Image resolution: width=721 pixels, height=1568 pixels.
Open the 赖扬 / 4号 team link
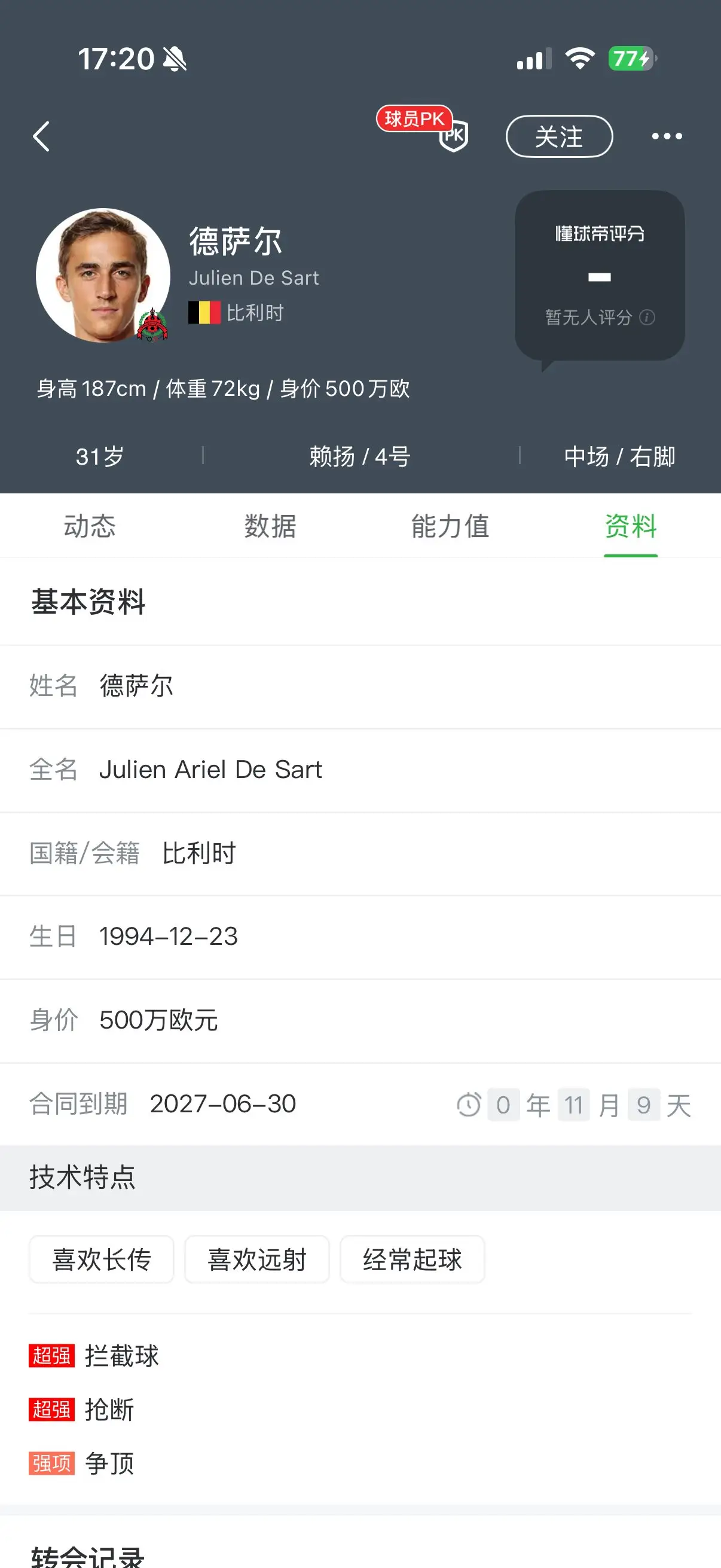click(360, 456)
